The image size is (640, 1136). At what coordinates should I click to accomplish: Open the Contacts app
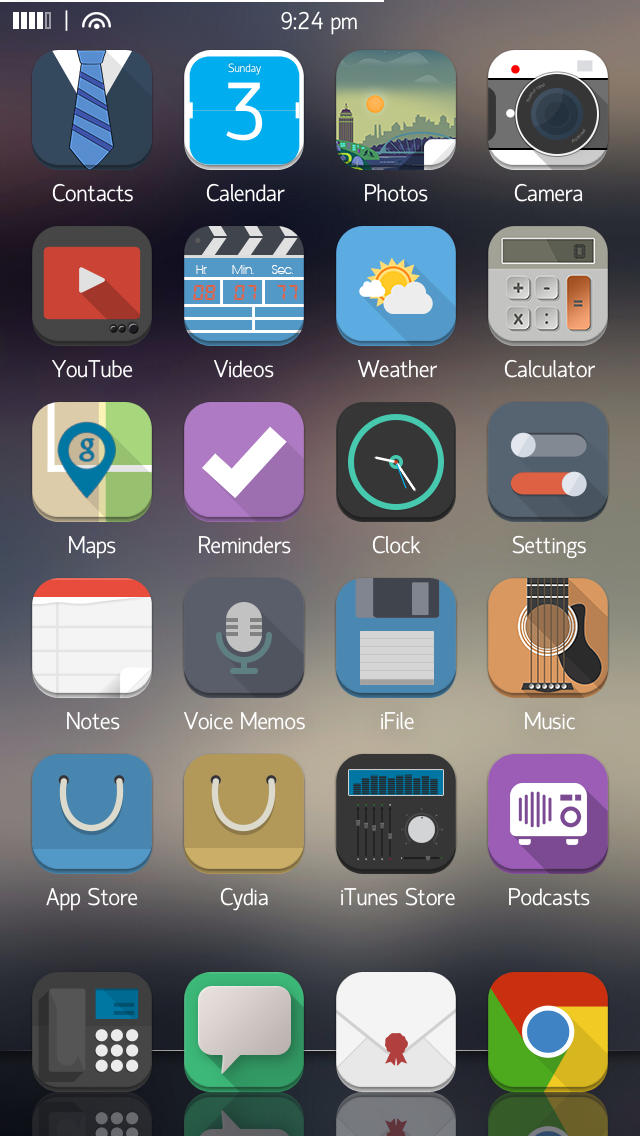tap(92, 110)
